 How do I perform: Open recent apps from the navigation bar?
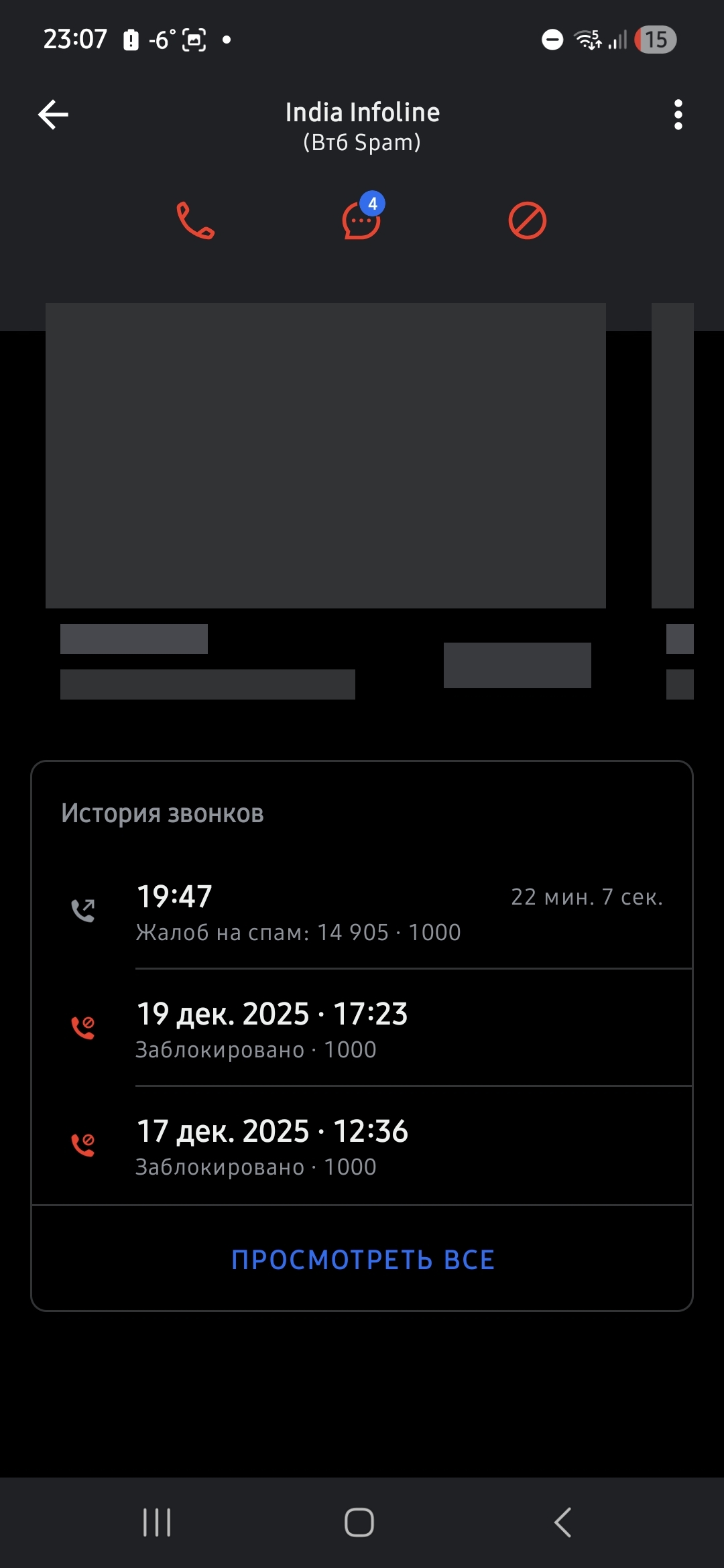pyautogui.click(x=157, y=1522)
